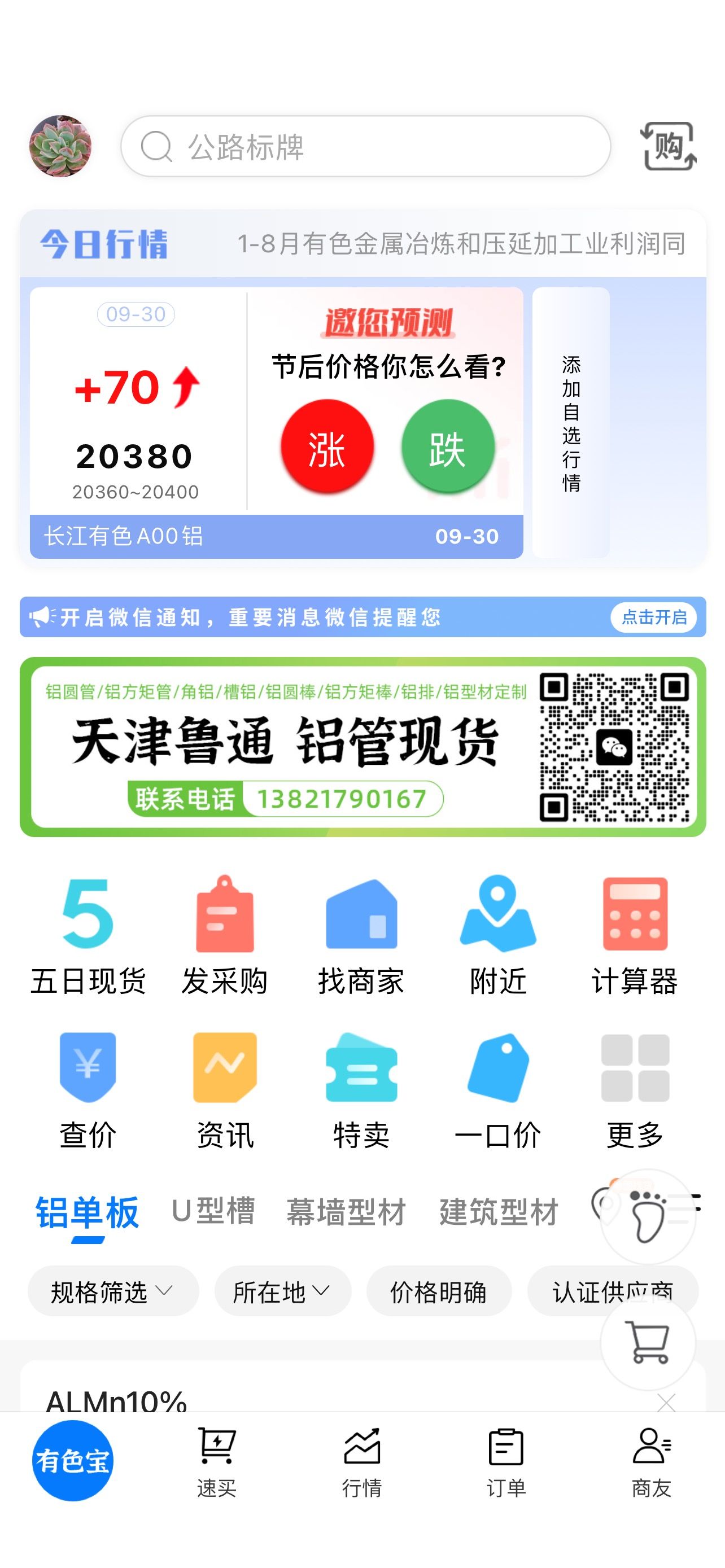Viewport: 725px width, 1568px height.
Task: Open 更多 shortcuts
Action: click(635, 1090)
